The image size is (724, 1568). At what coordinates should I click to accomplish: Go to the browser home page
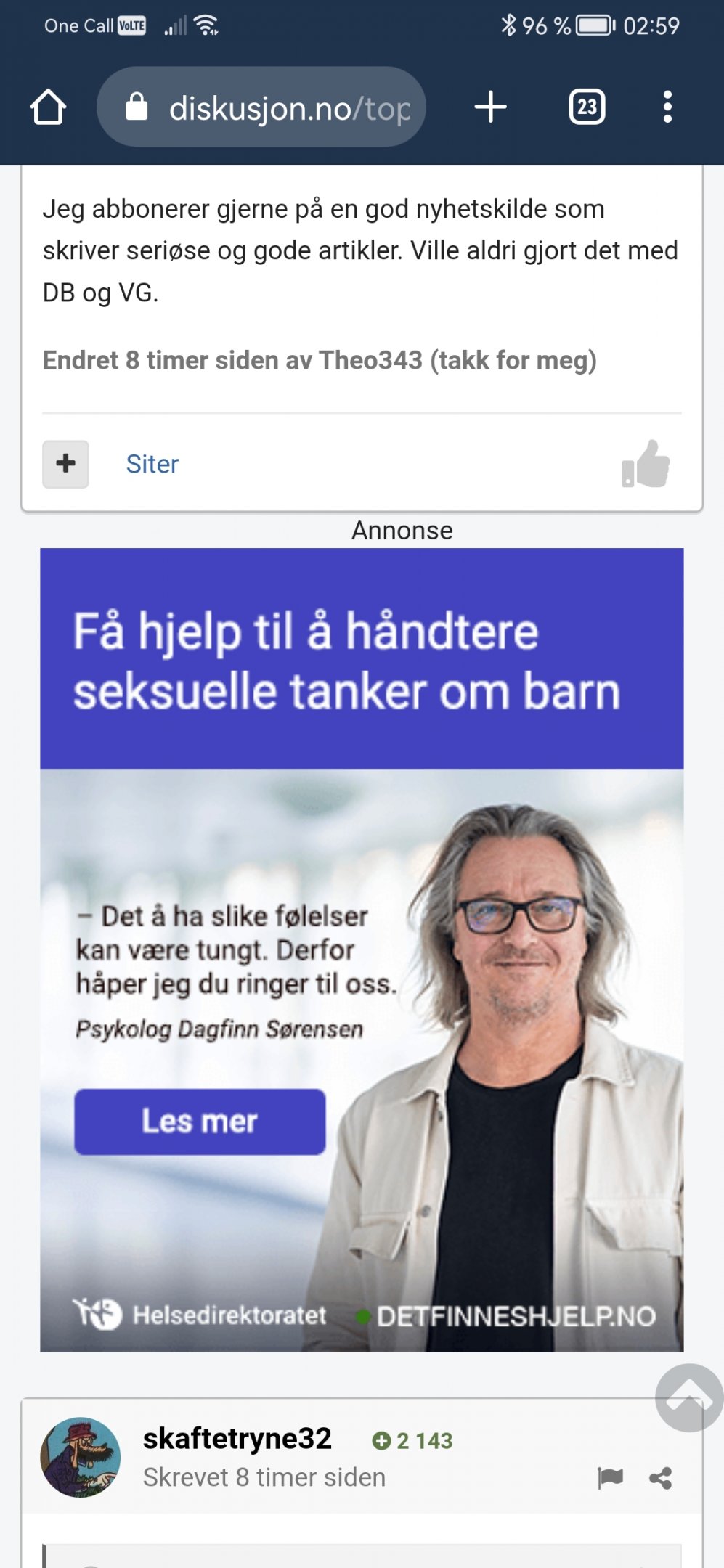pos(49,107)
